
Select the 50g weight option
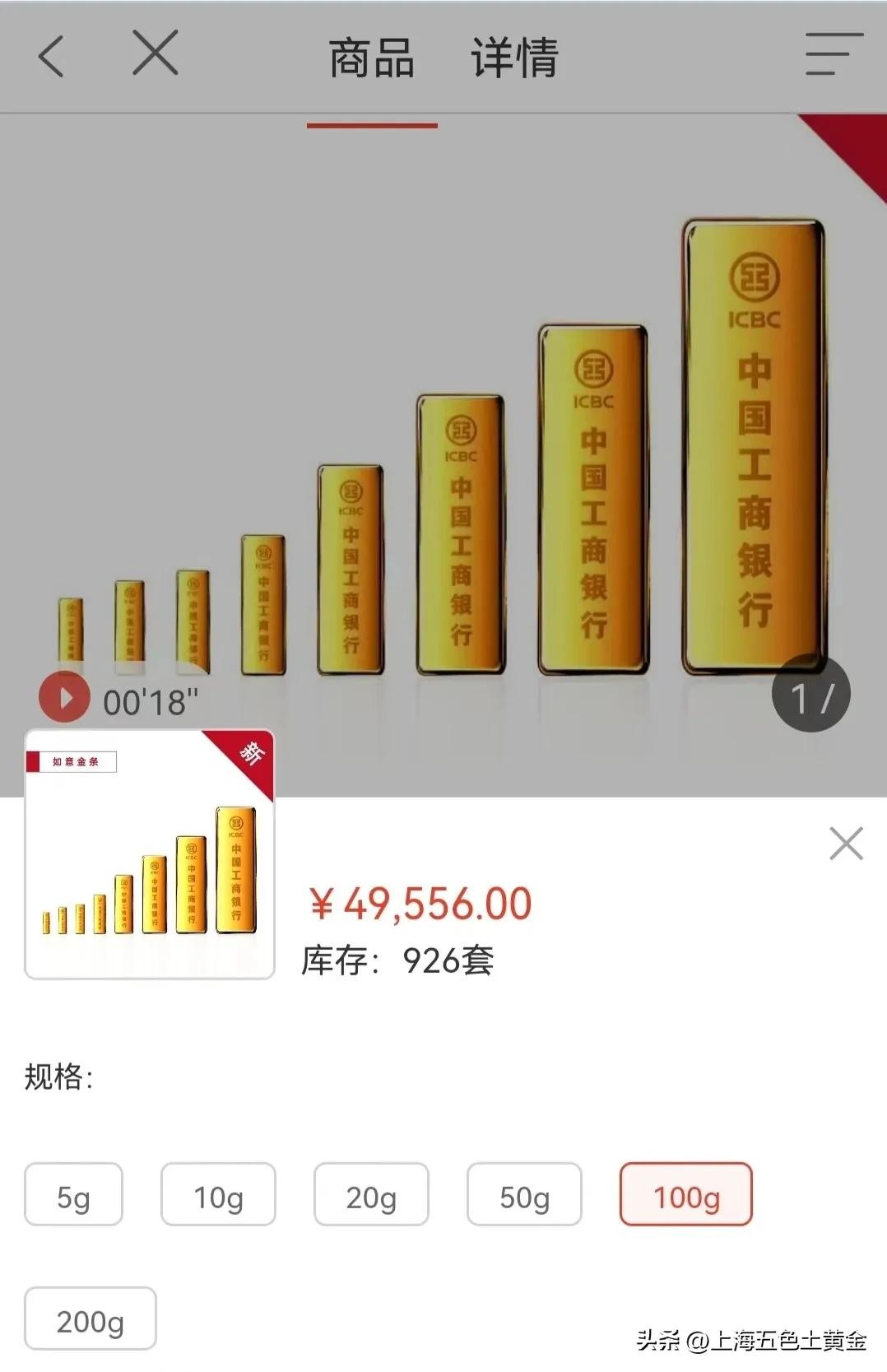pyautogui.click(x=524, y=1195)
